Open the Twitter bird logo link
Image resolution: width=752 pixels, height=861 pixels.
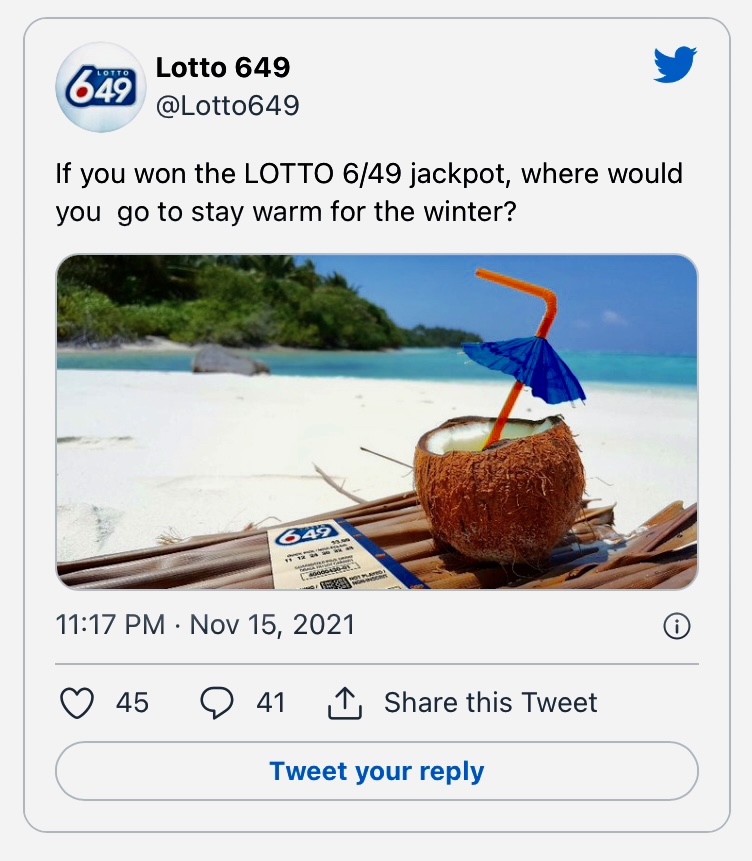point(675,66)
